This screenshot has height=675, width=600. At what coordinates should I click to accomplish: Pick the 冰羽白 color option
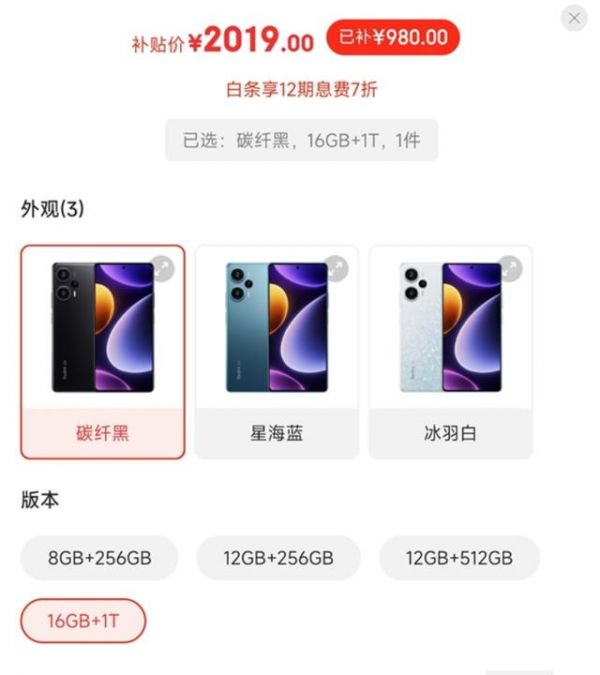pyautogui.click(x=451, y=351)
